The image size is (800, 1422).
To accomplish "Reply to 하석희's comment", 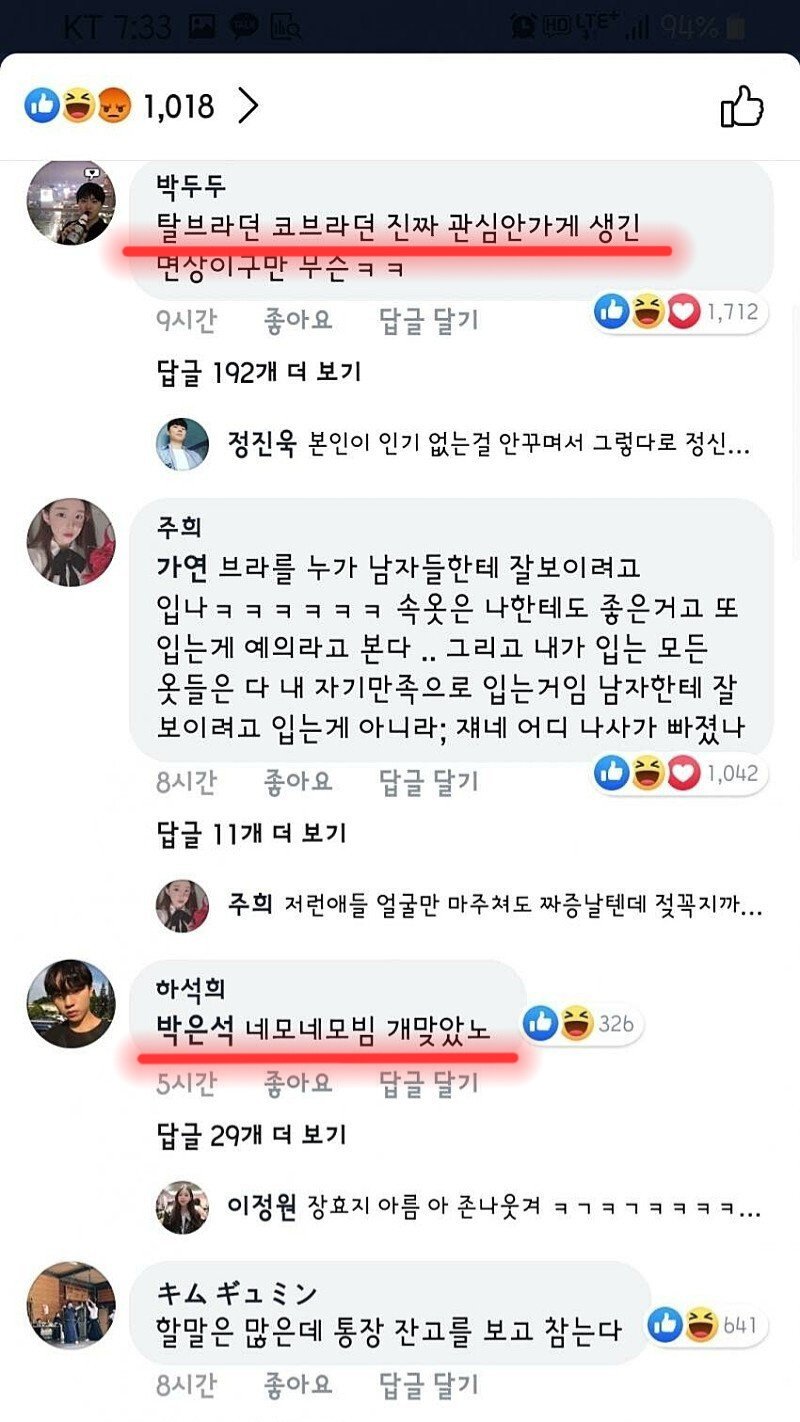I will pos(428,1083).
